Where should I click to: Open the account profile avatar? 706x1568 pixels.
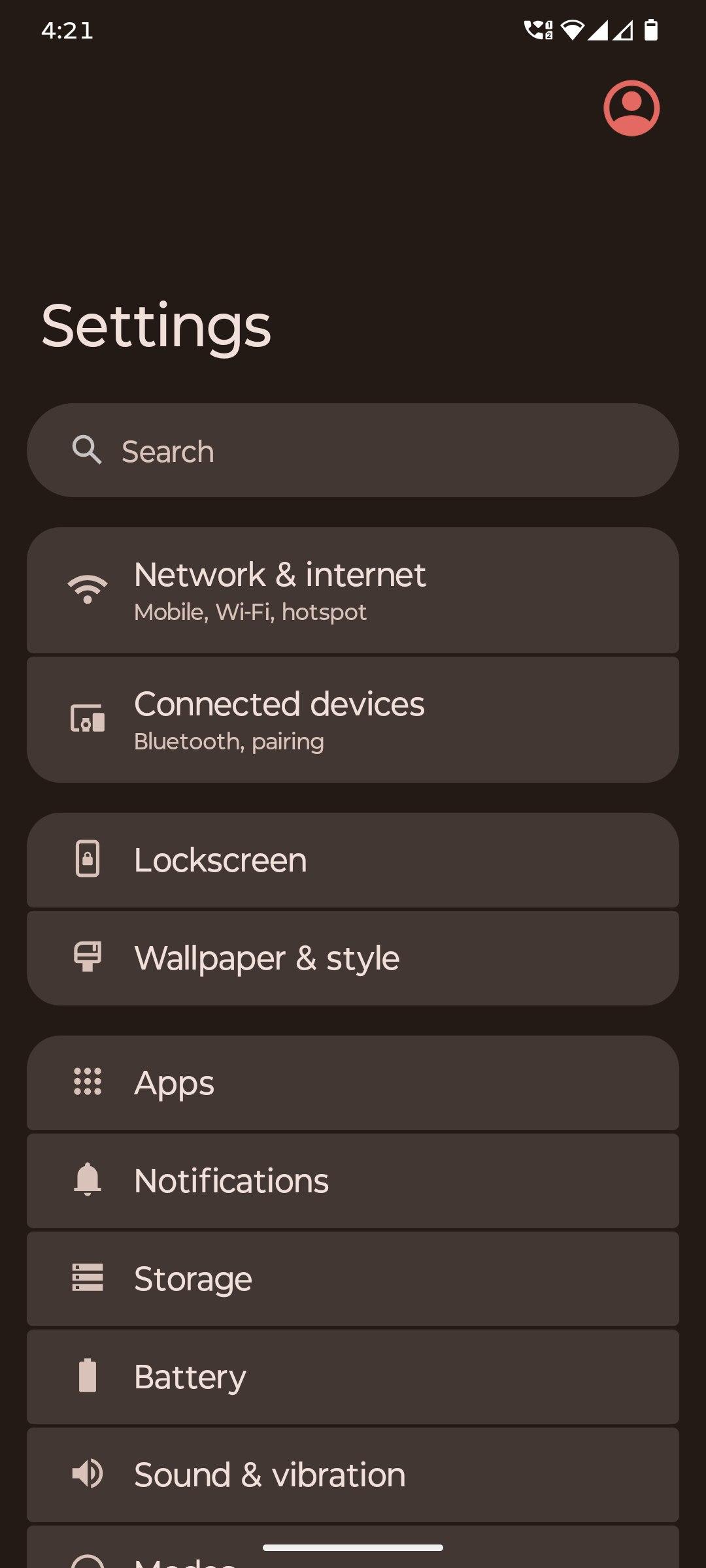tap(631, 108)
